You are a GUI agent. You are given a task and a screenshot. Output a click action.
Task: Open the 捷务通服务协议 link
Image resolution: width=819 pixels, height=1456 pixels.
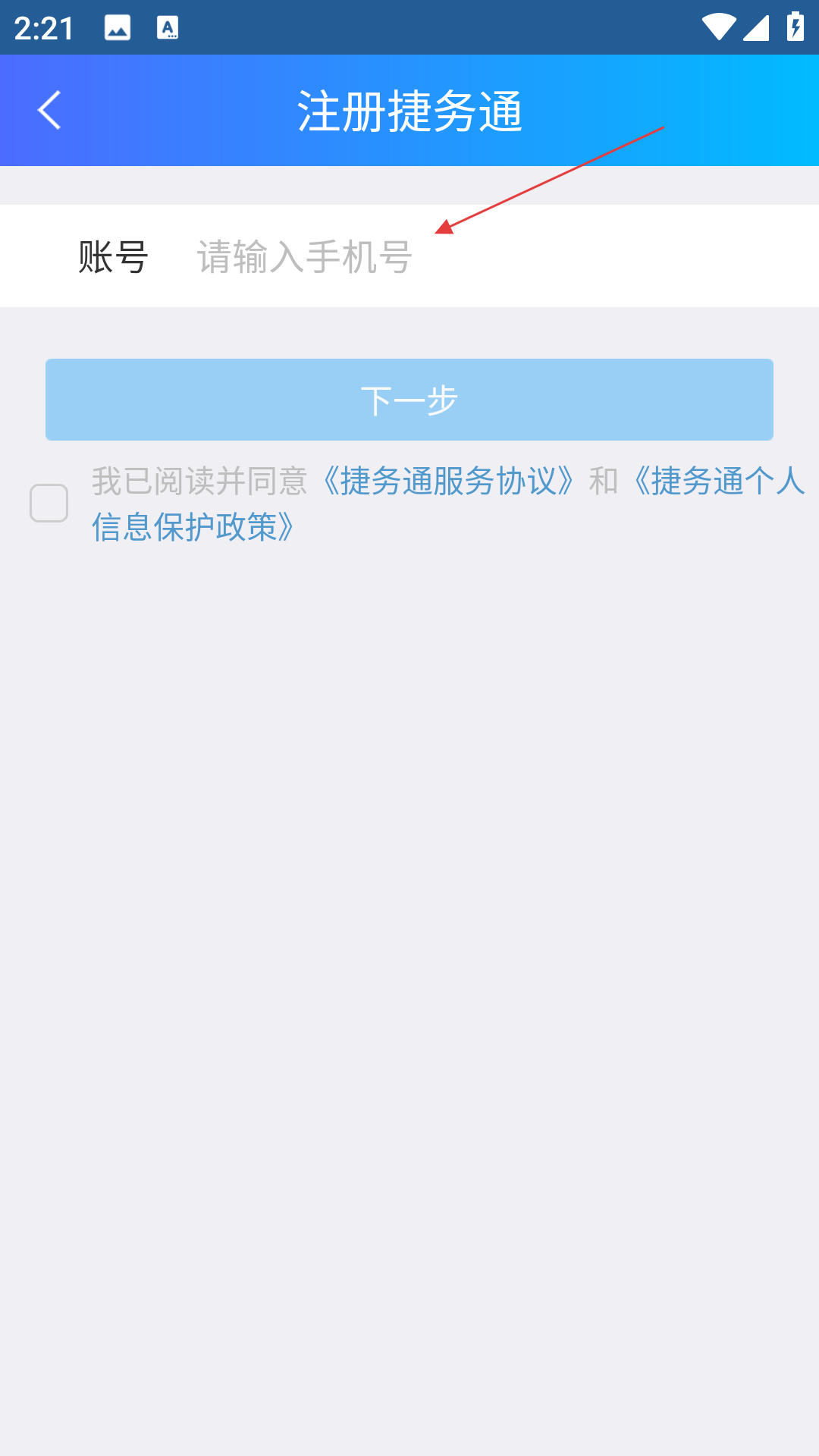pyautogui.click(x=448, y=481)
